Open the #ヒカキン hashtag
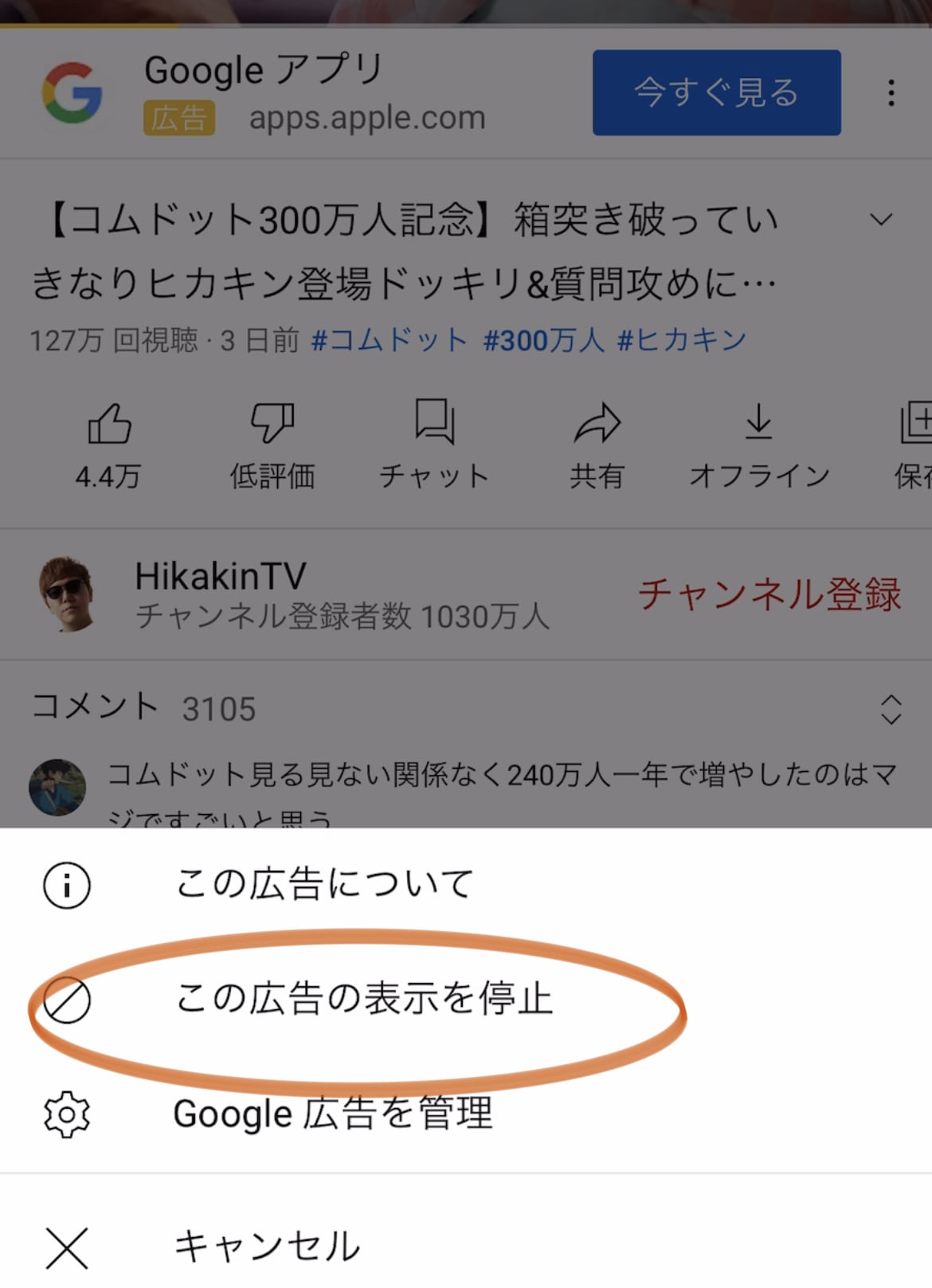The height and width of the screenshot is (1288, 932). [682, 341]
